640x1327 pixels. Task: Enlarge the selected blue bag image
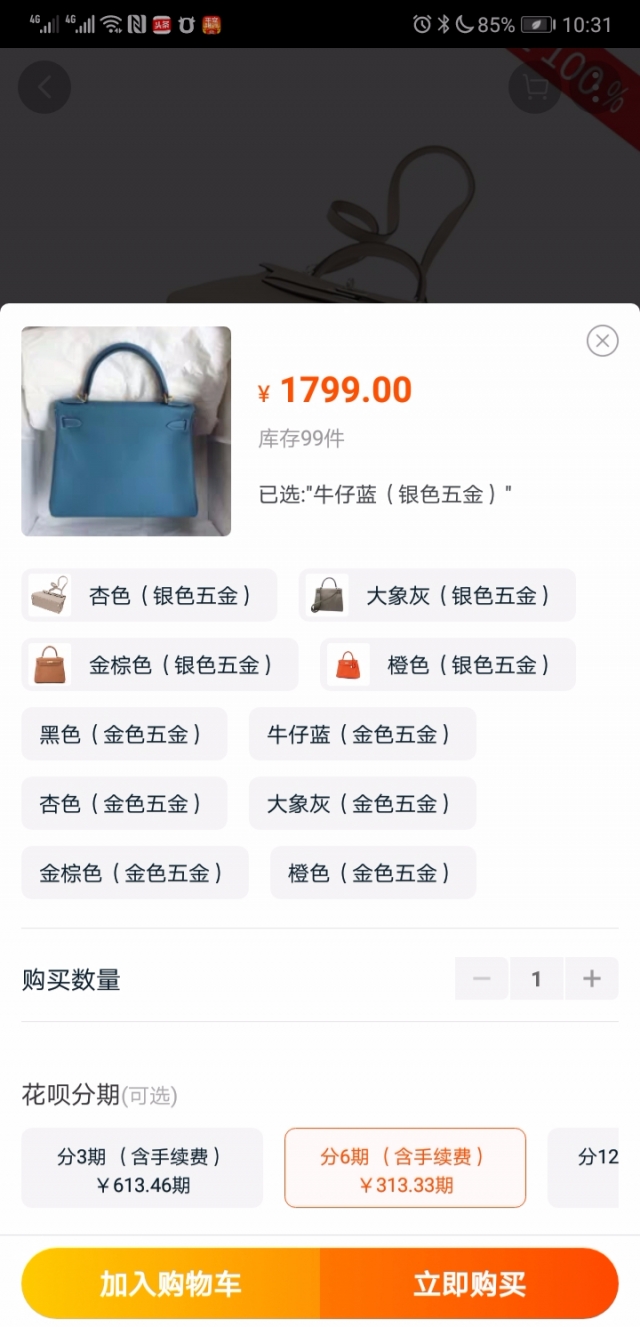click(x=126, y=431)
